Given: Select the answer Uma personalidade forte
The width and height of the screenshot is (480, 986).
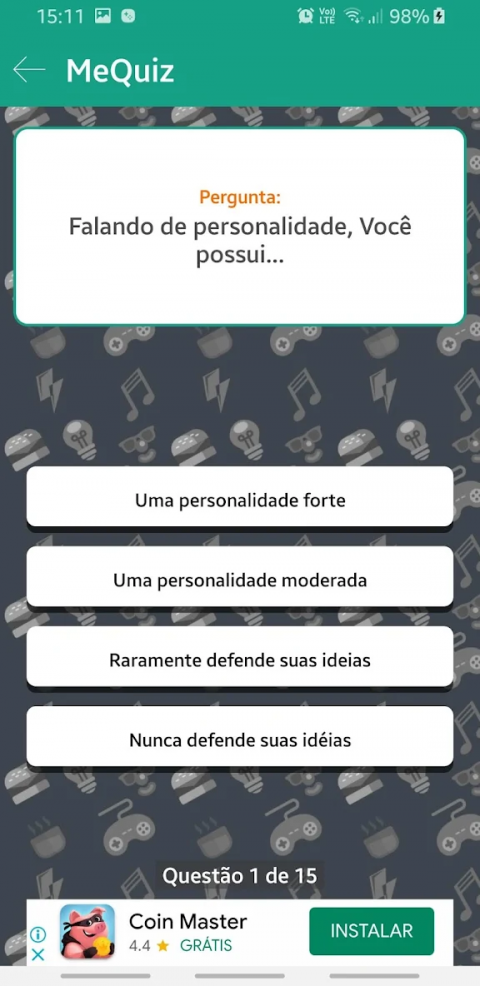Looking at the screenshot, I should point(240,497).
